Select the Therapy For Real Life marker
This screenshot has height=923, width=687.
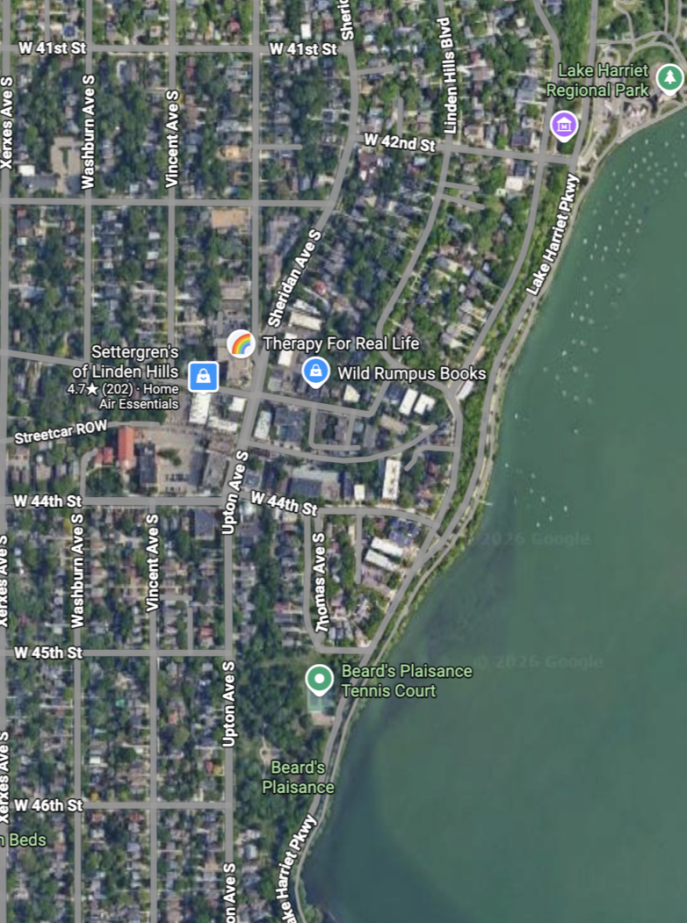click(241, 344)
